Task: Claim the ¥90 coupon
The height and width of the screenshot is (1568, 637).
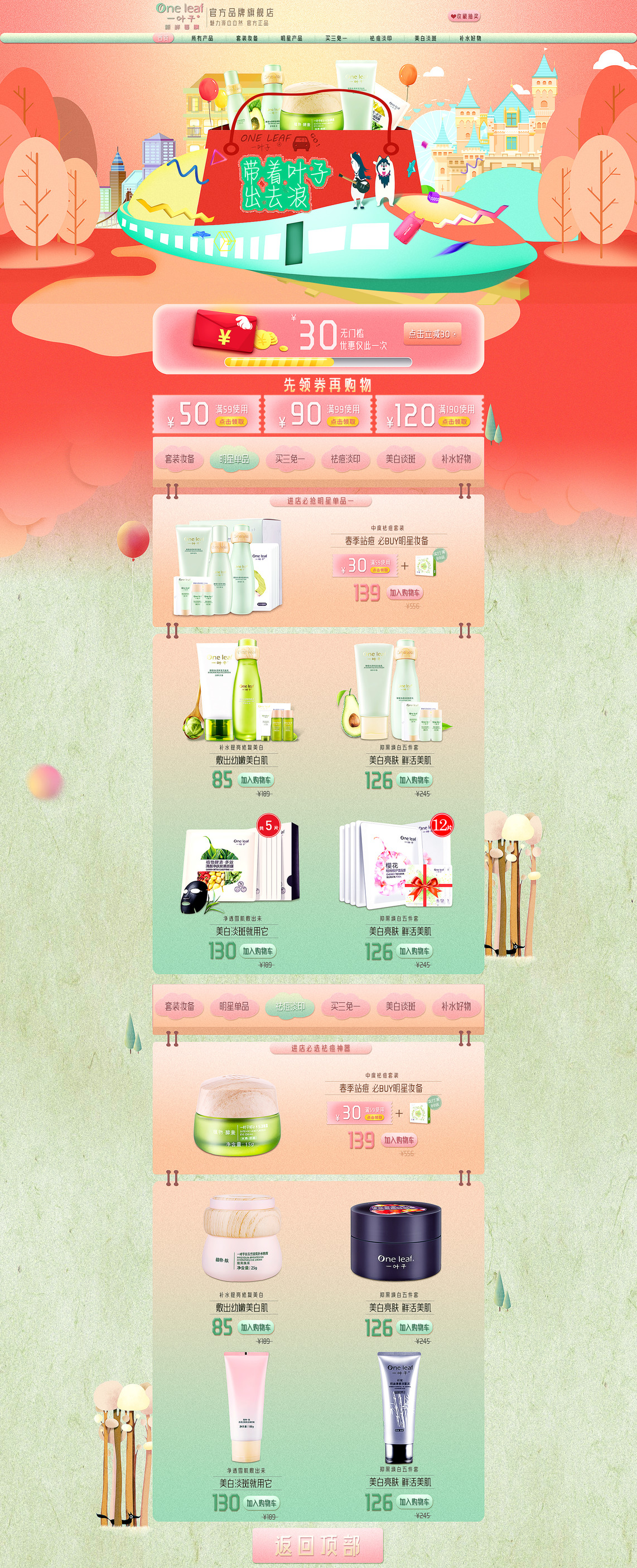Action: (344, 422)
